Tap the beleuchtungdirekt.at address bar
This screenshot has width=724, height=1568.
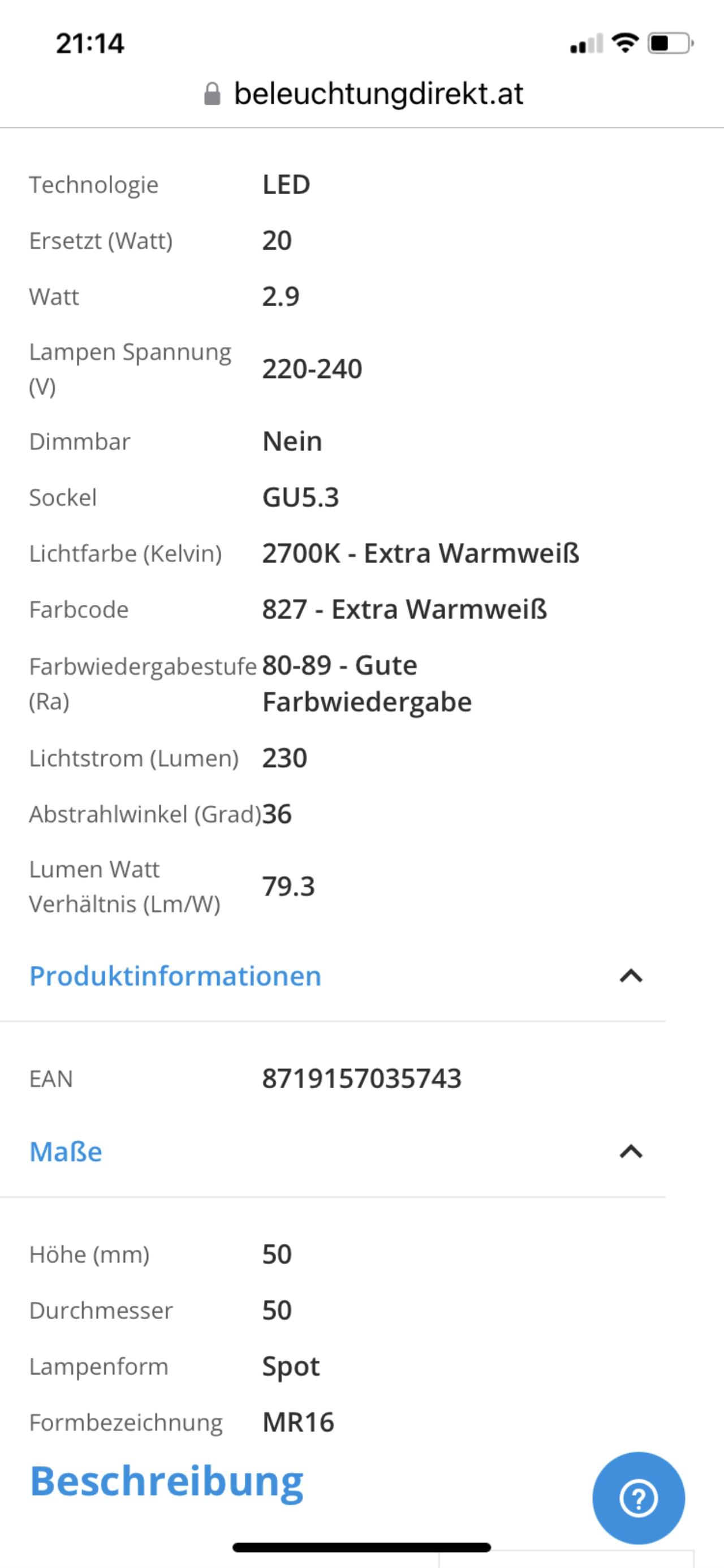(363, 94)
